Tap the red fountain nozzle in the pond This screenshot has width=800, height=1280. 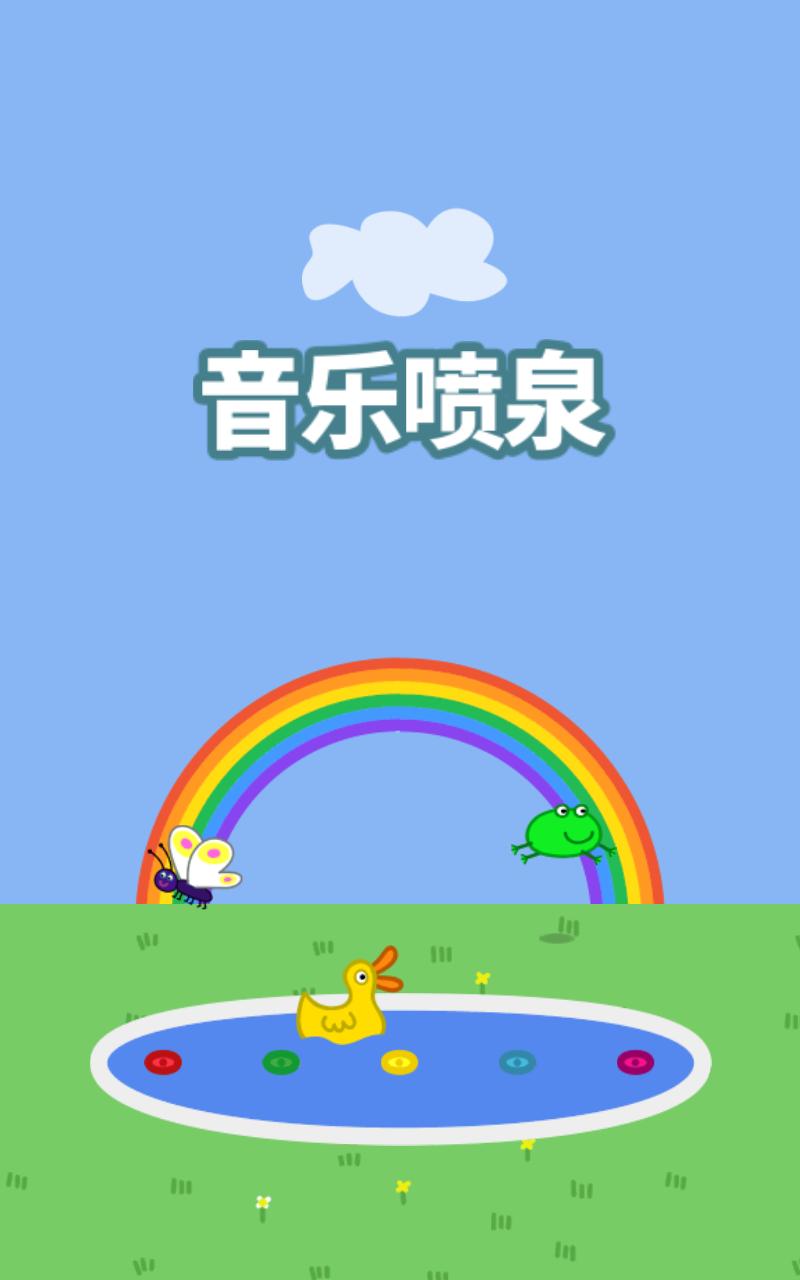pyautogui.click(x=163, y=1062)
